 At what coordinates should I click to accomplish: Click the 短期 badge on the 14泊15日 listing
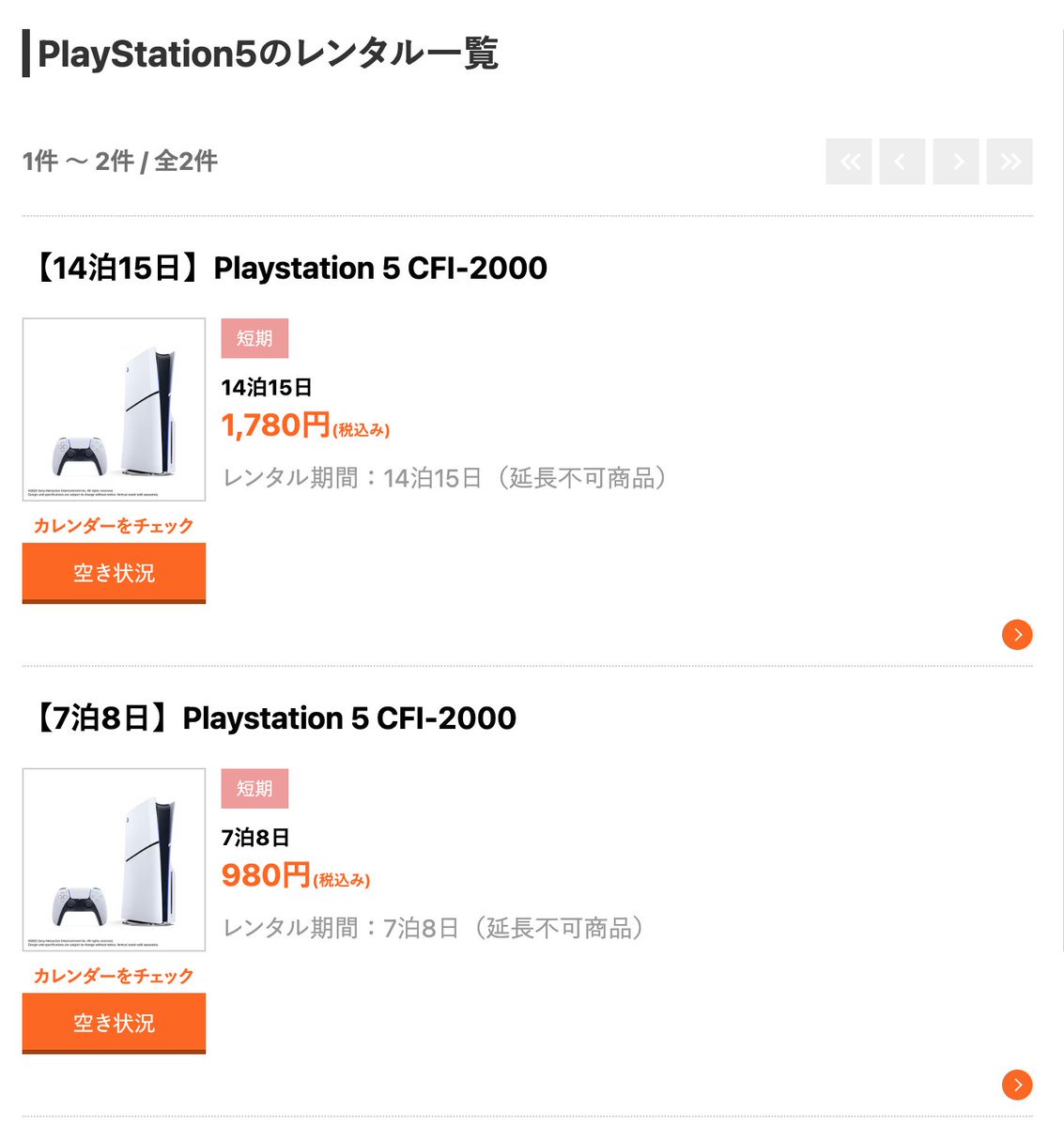[254, 338]
